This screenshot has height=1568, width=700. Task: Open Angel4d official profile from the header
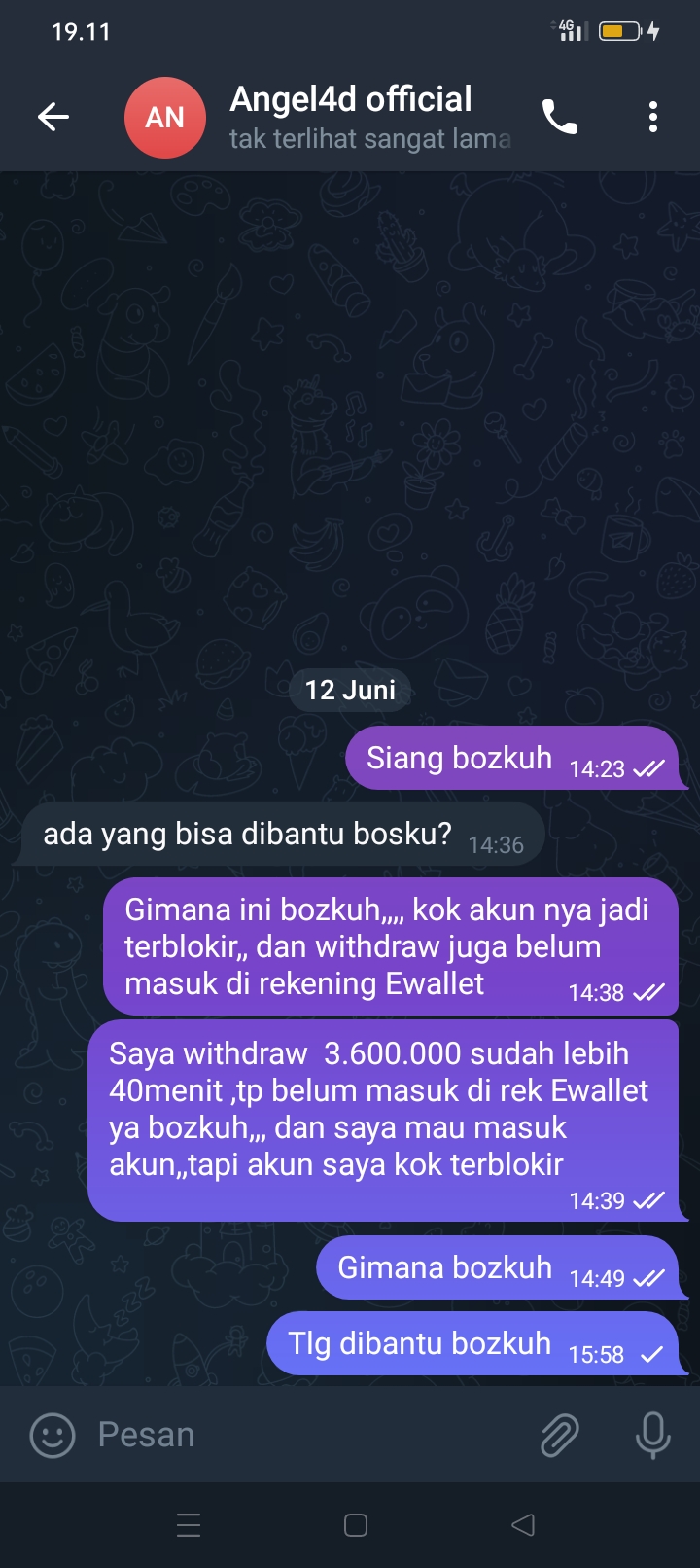pyautogui.click(x=369, y=118)
